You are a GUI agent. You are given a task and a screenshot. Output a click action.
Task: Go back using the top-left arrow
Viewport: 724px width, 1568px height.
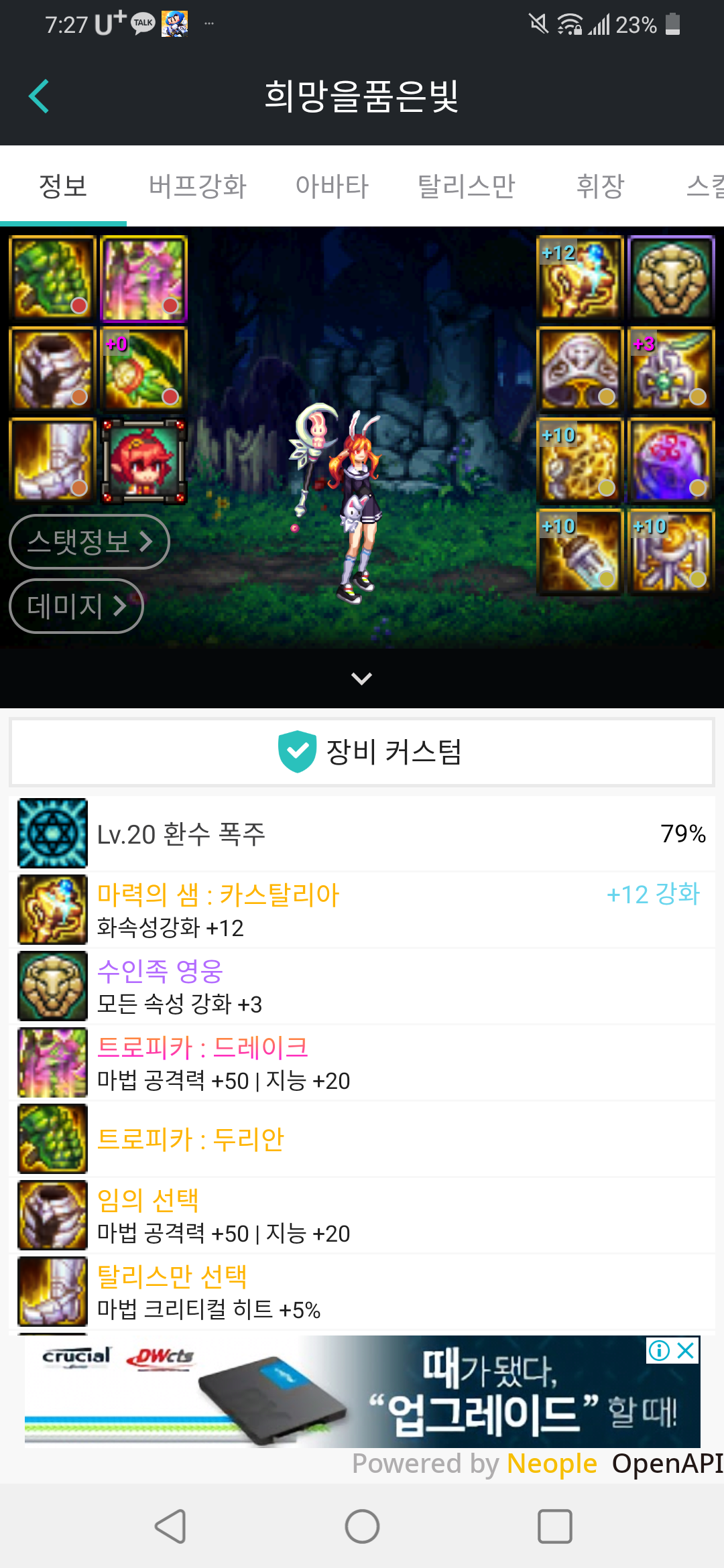pyautogui.click(x=39, y=96)
